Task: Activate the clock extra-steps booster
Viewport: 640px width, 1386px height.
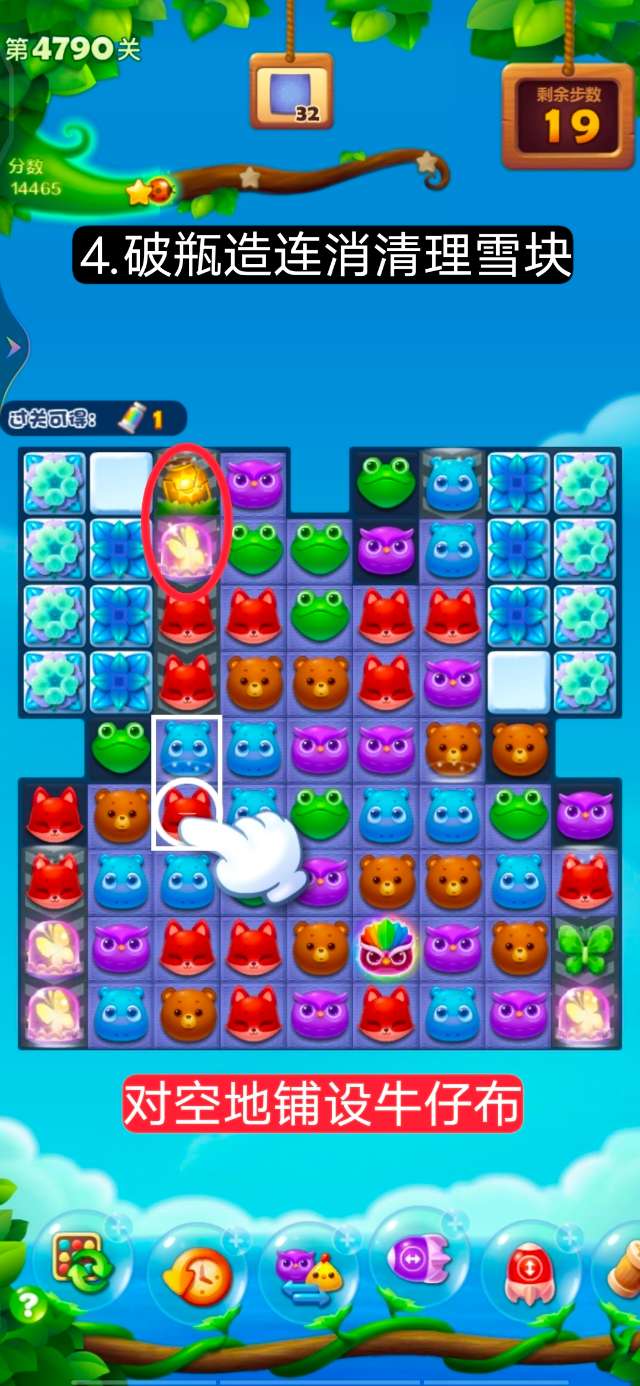Action: coord(196,1275)
